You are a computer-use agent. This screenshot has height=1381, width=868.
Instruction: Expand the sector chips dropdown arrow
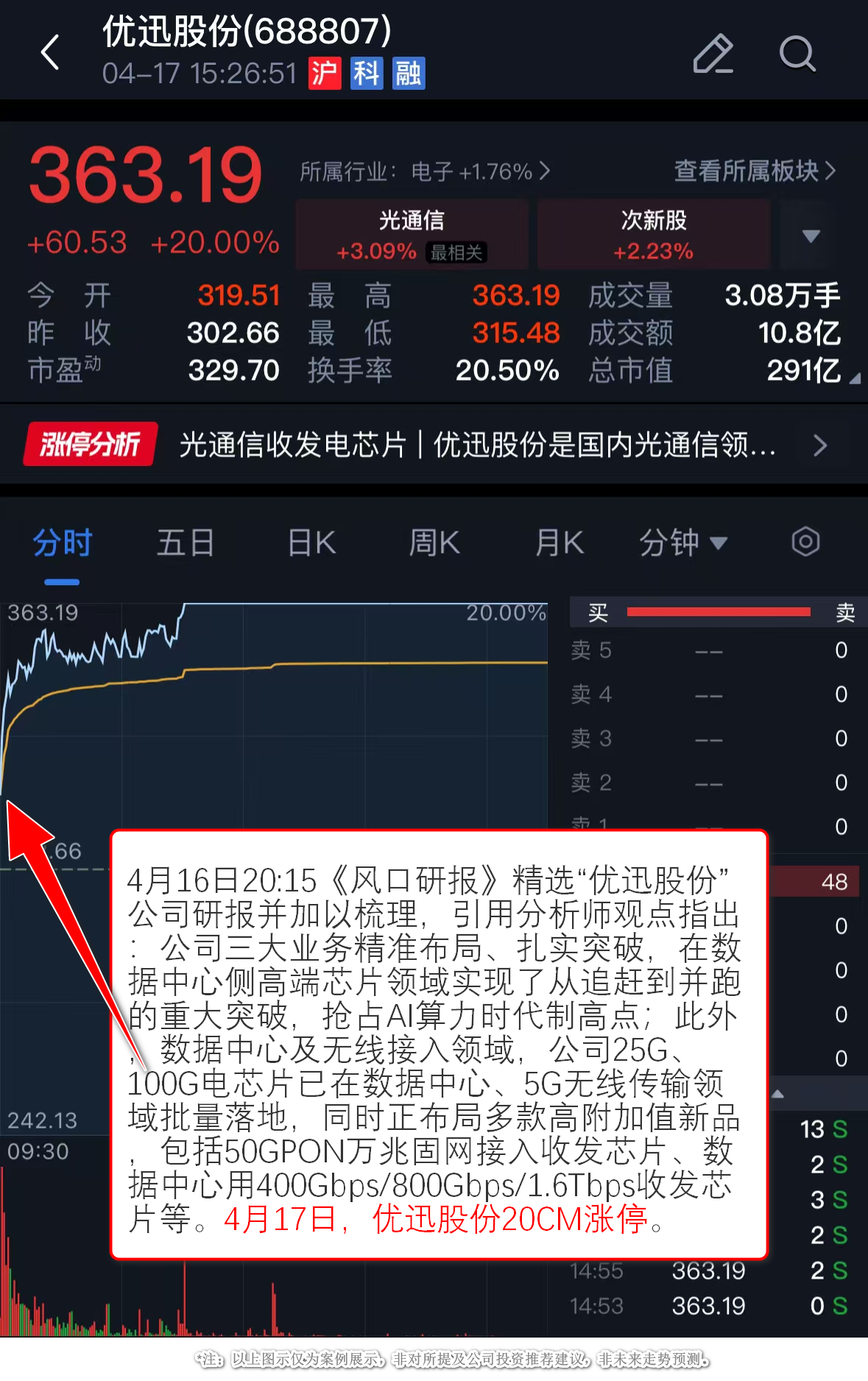coord(811,236)
